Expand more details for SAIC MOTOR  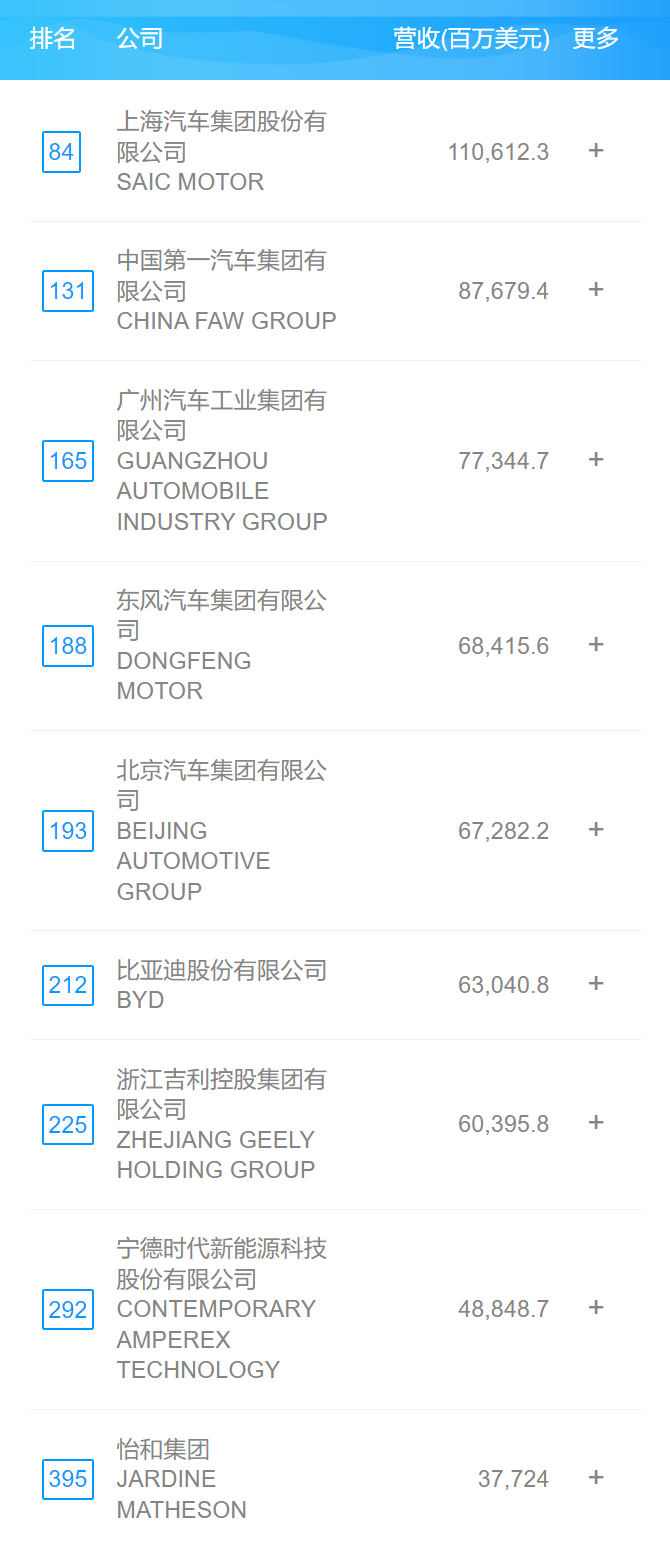(x=596, y=151)
